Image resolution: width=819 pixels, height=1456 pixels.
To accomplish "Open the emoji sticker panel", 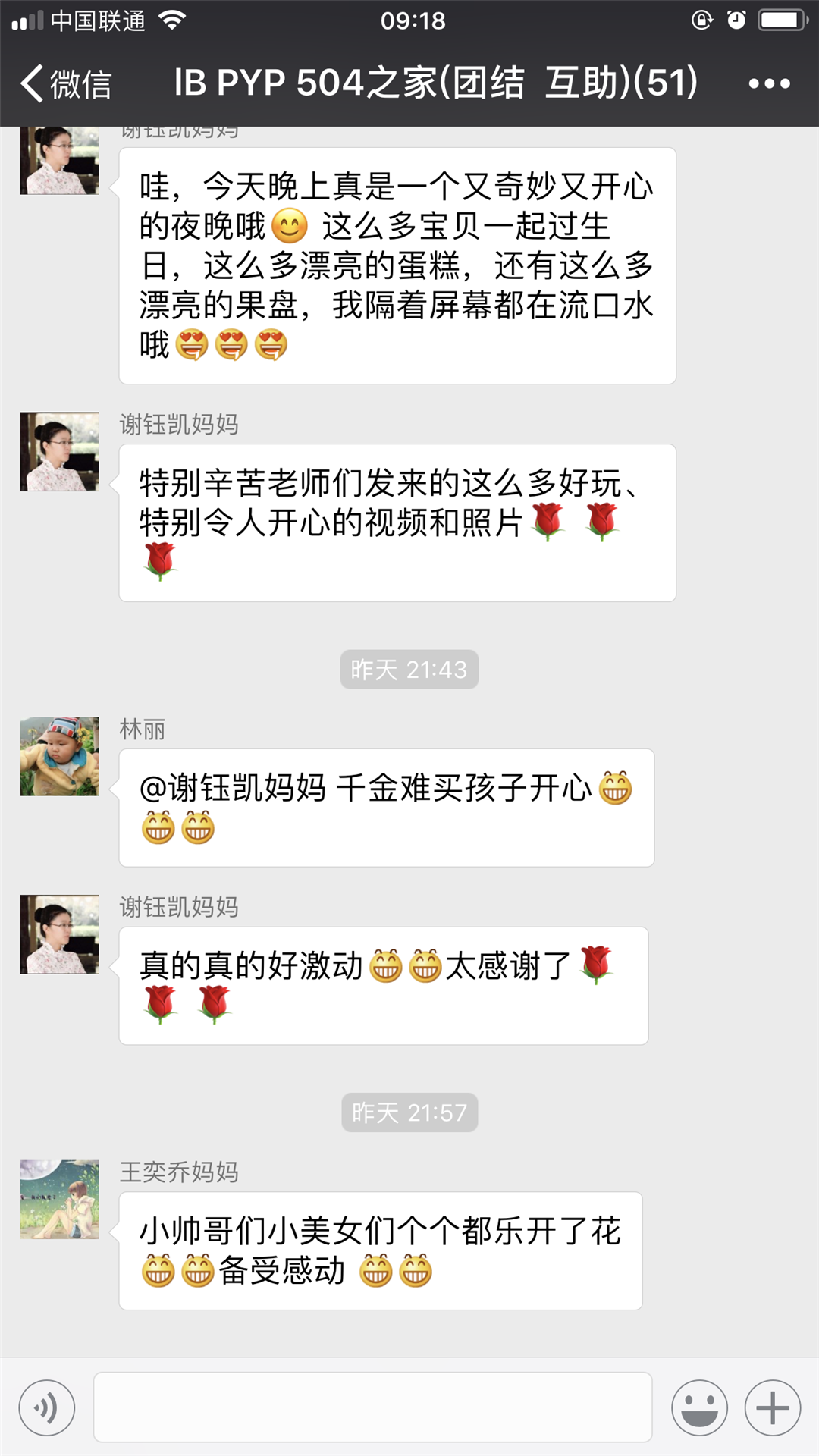I will click(x=699, y=1408).
